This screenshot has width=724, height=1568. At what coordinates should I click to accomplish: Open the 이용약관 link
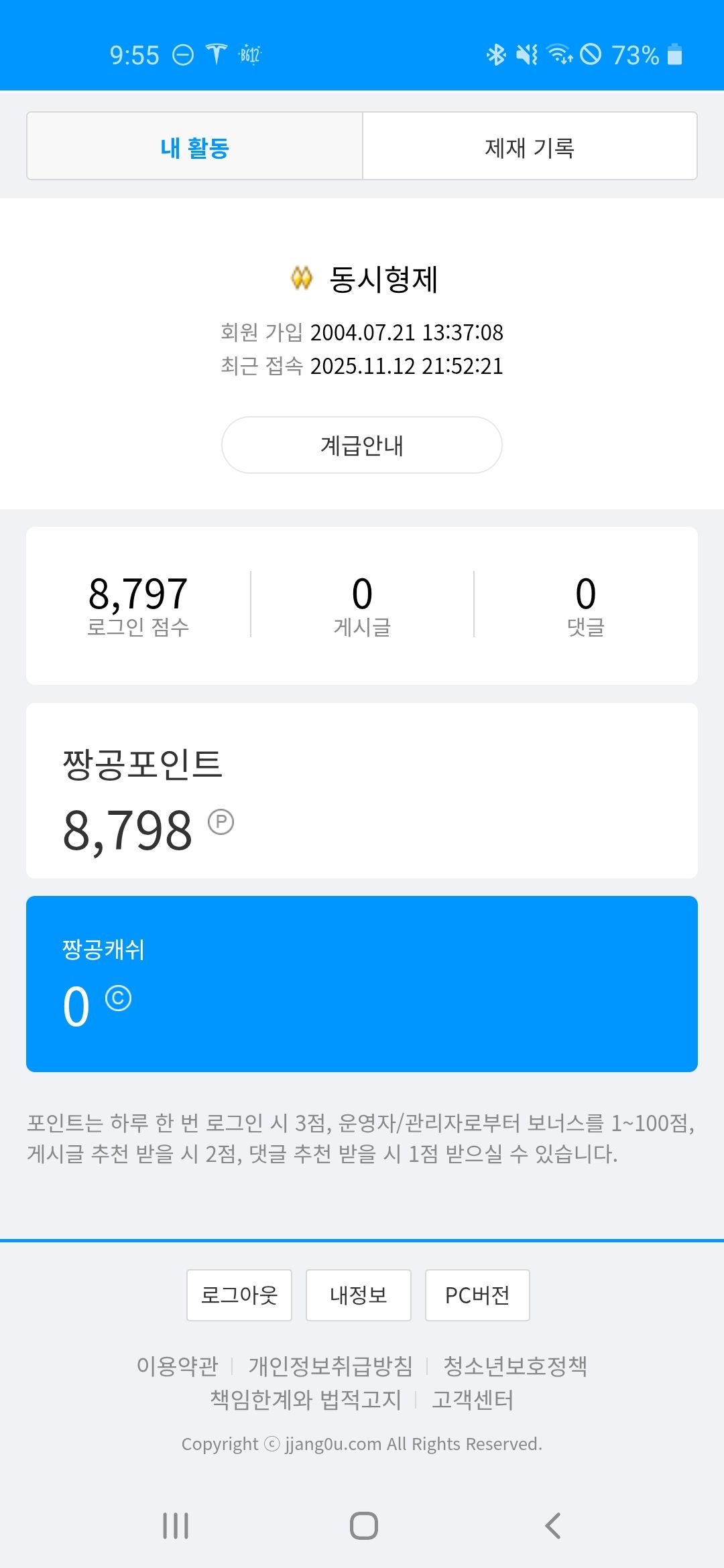178,1366
